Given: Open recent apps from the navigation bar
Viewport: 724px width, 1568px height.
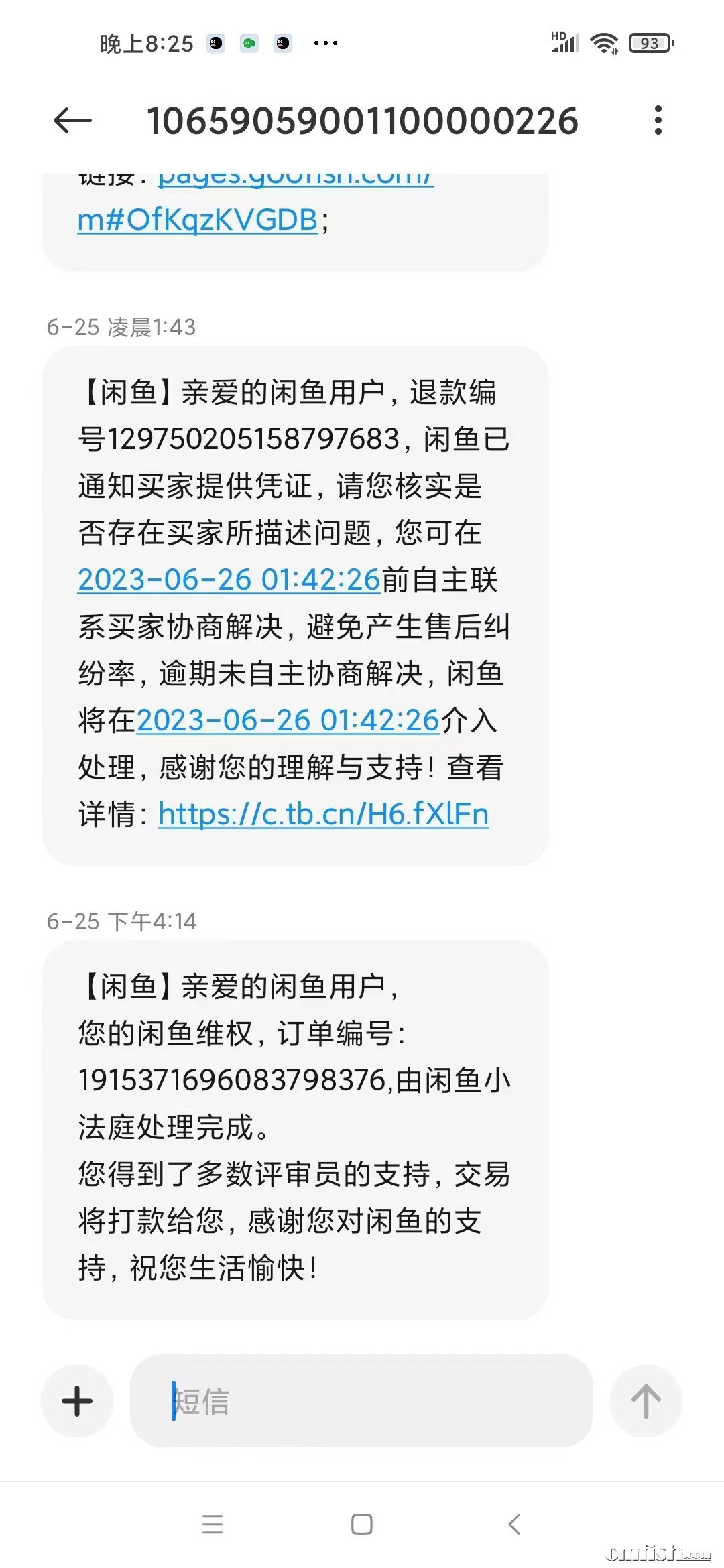Looking at the screenshot, I should pos(213,1524).
